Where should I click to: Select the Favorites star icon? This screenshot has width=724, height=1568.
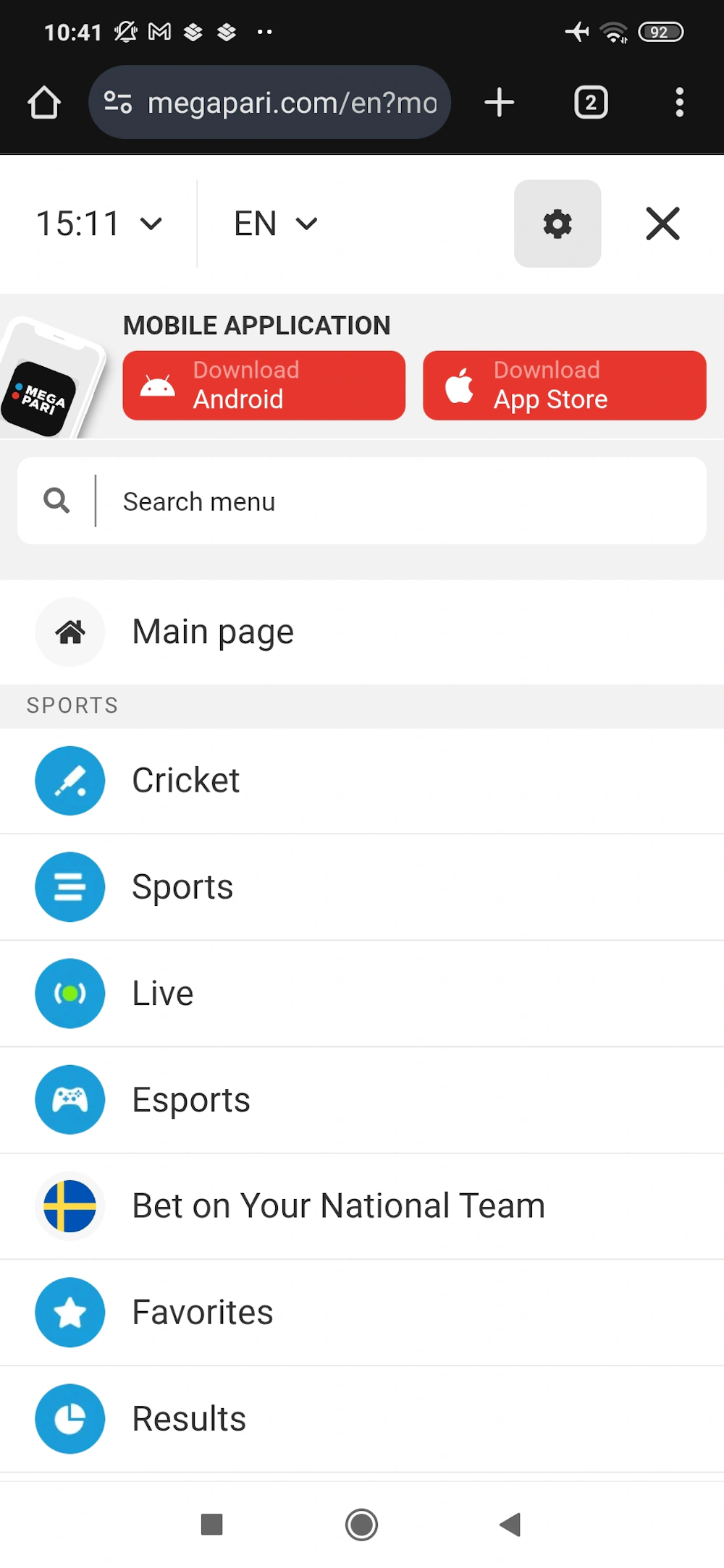70,1312
